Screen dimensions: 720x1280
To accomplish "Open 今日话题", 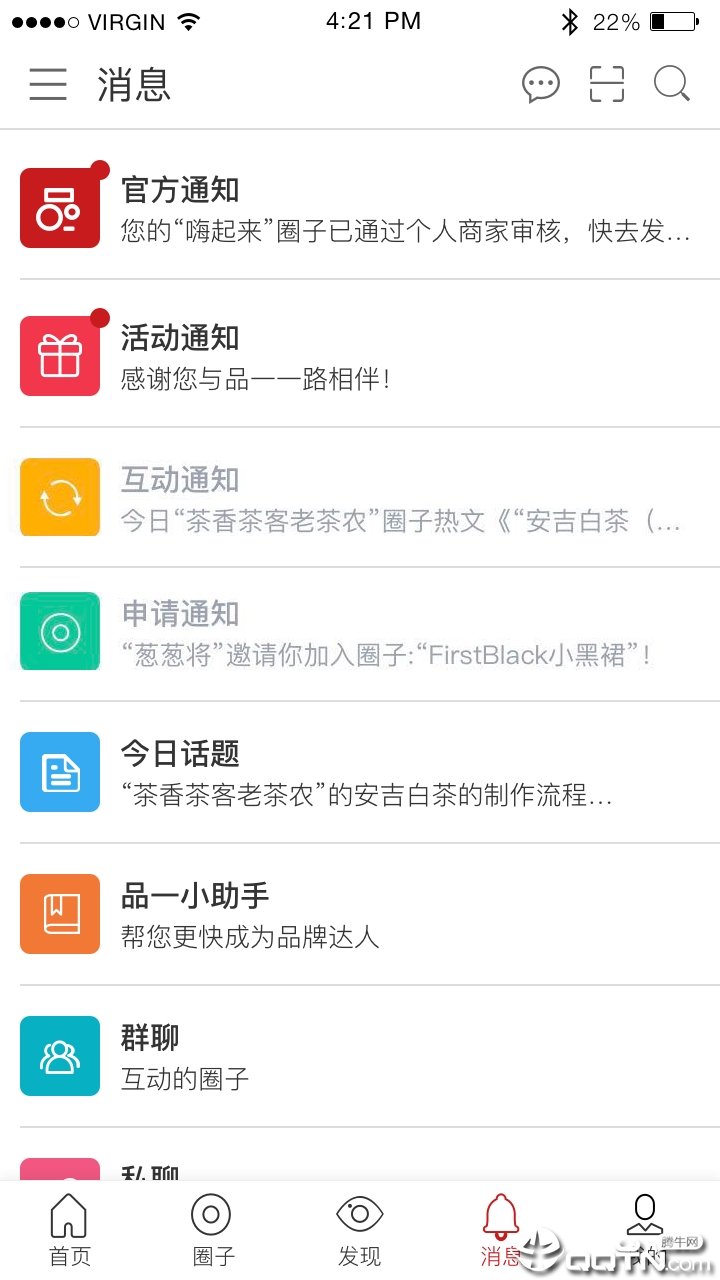I will (360, 772).
